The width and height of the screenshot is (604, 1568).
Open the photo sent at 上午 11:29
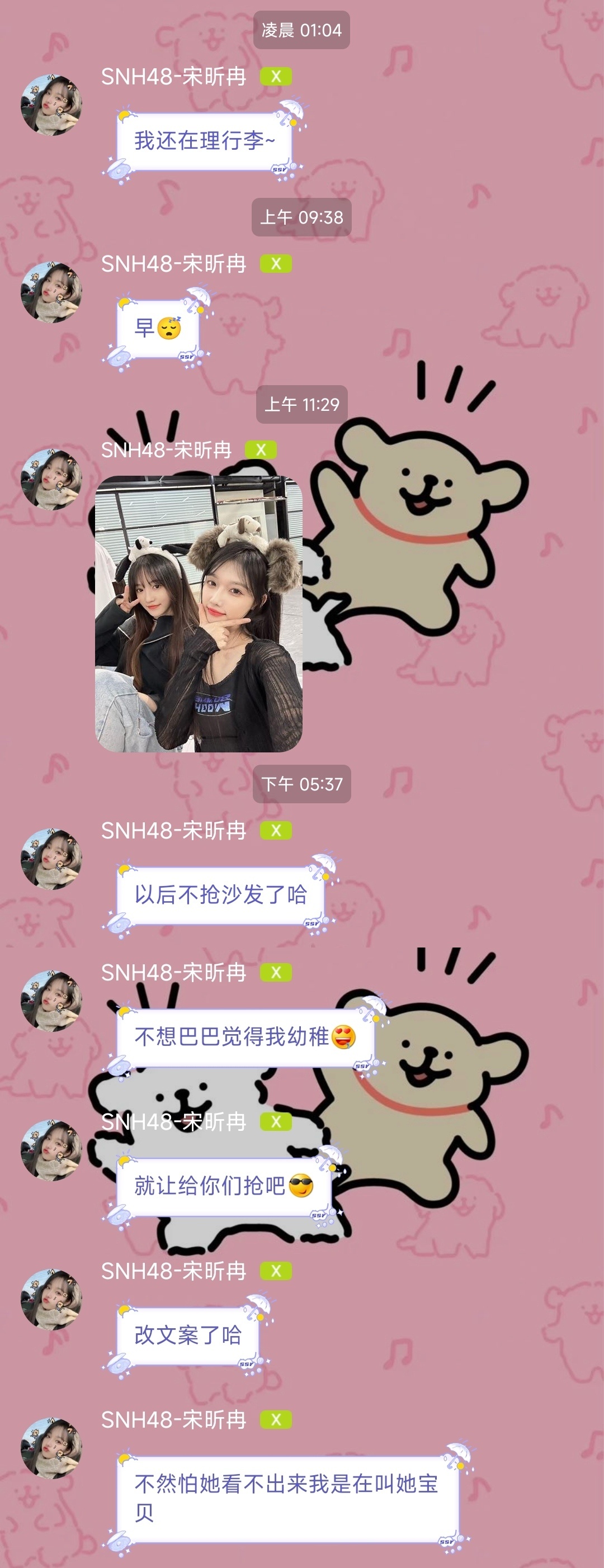199,613
